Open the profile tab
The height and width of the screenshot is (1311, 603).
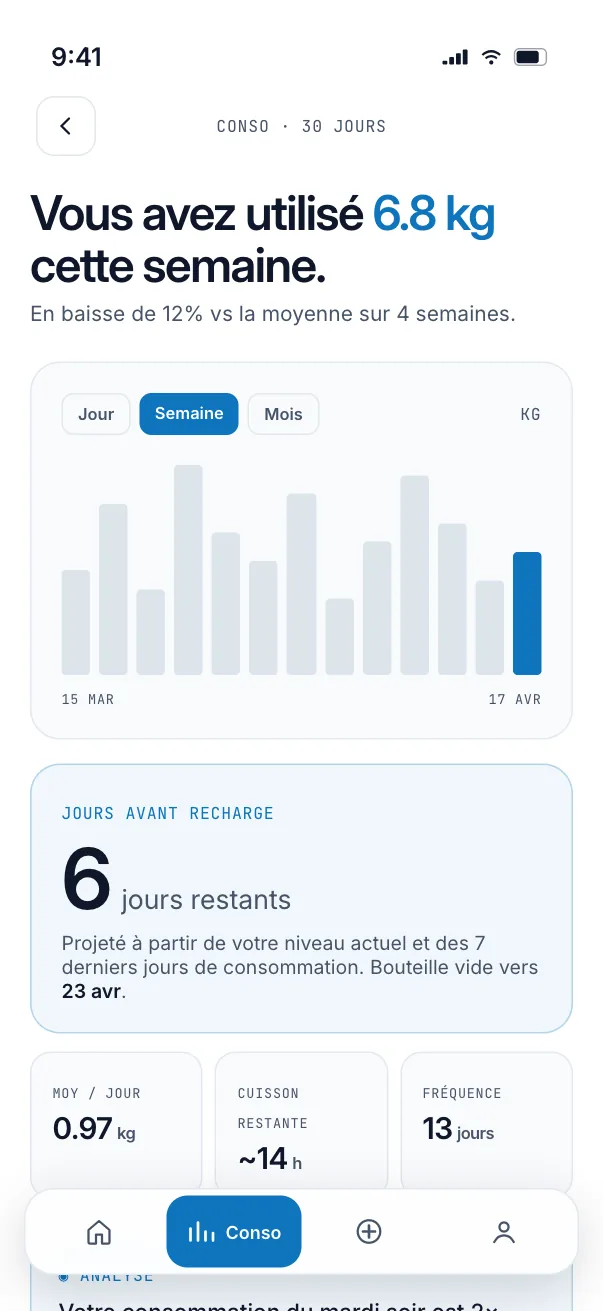[504, 1232]
